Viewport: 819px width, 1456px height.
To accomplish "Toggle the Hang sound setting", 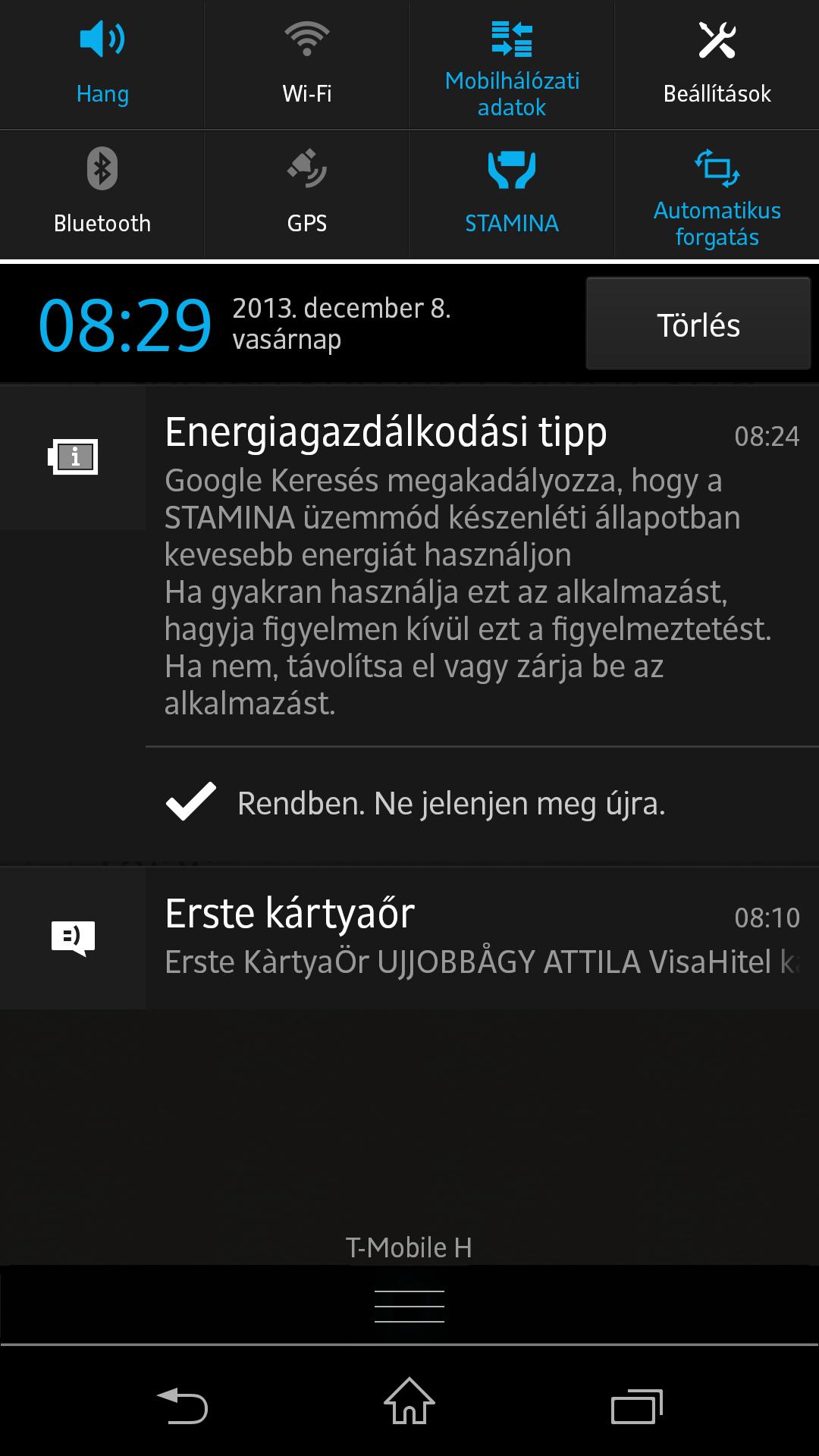I will click(102, 64).
